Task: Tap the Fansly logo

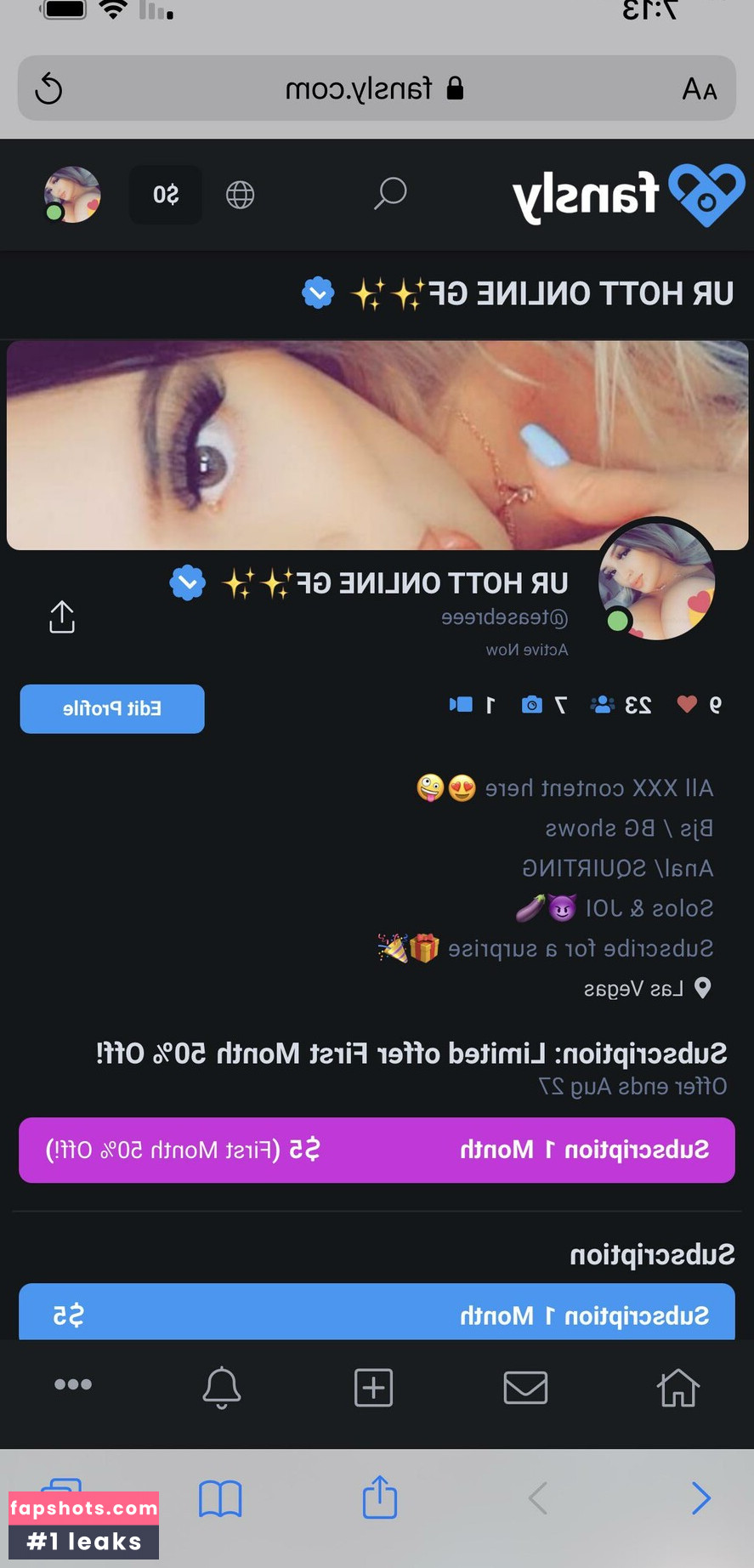Action: [x=629, y=195]
